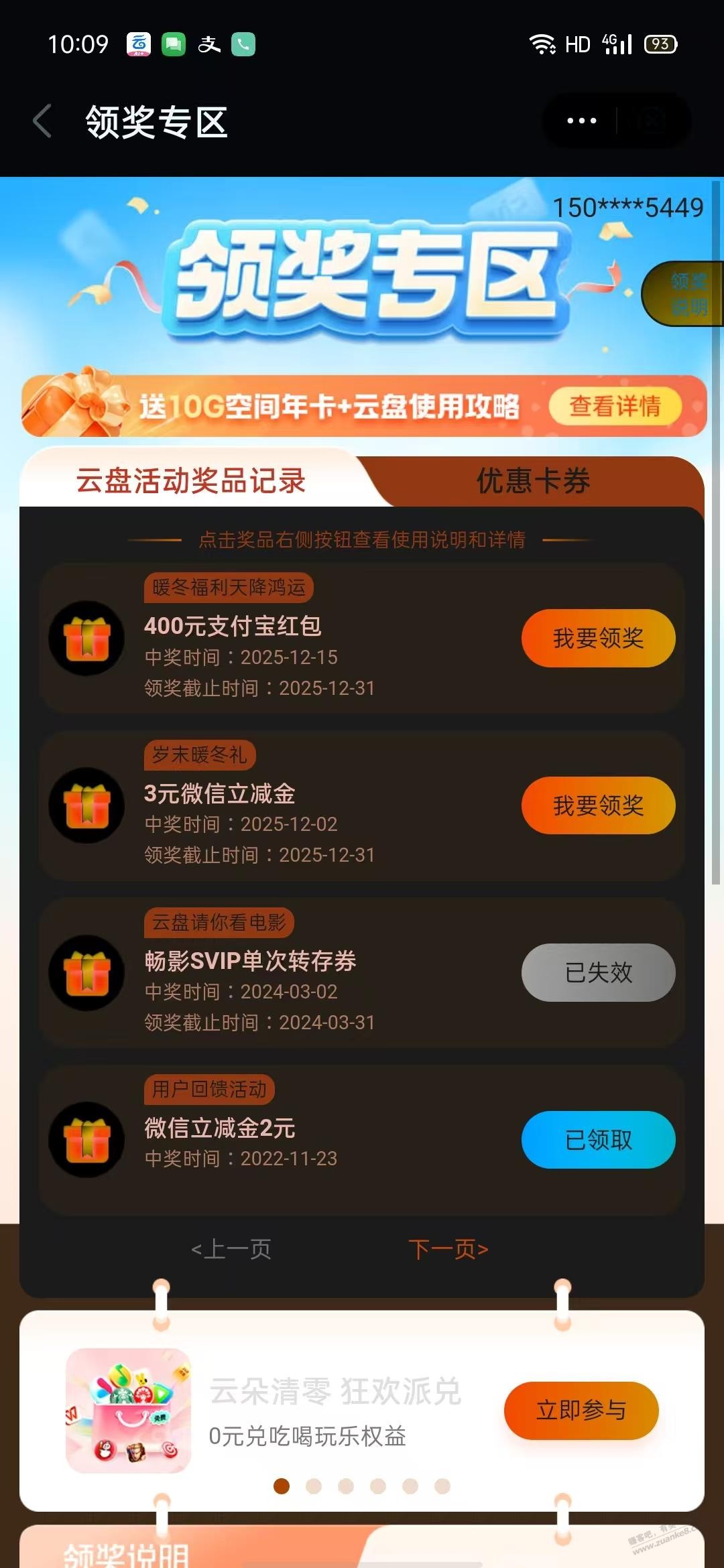Click the gift icon beside 400元支付宝红包
724x1568 pixels.
[86, 639]
